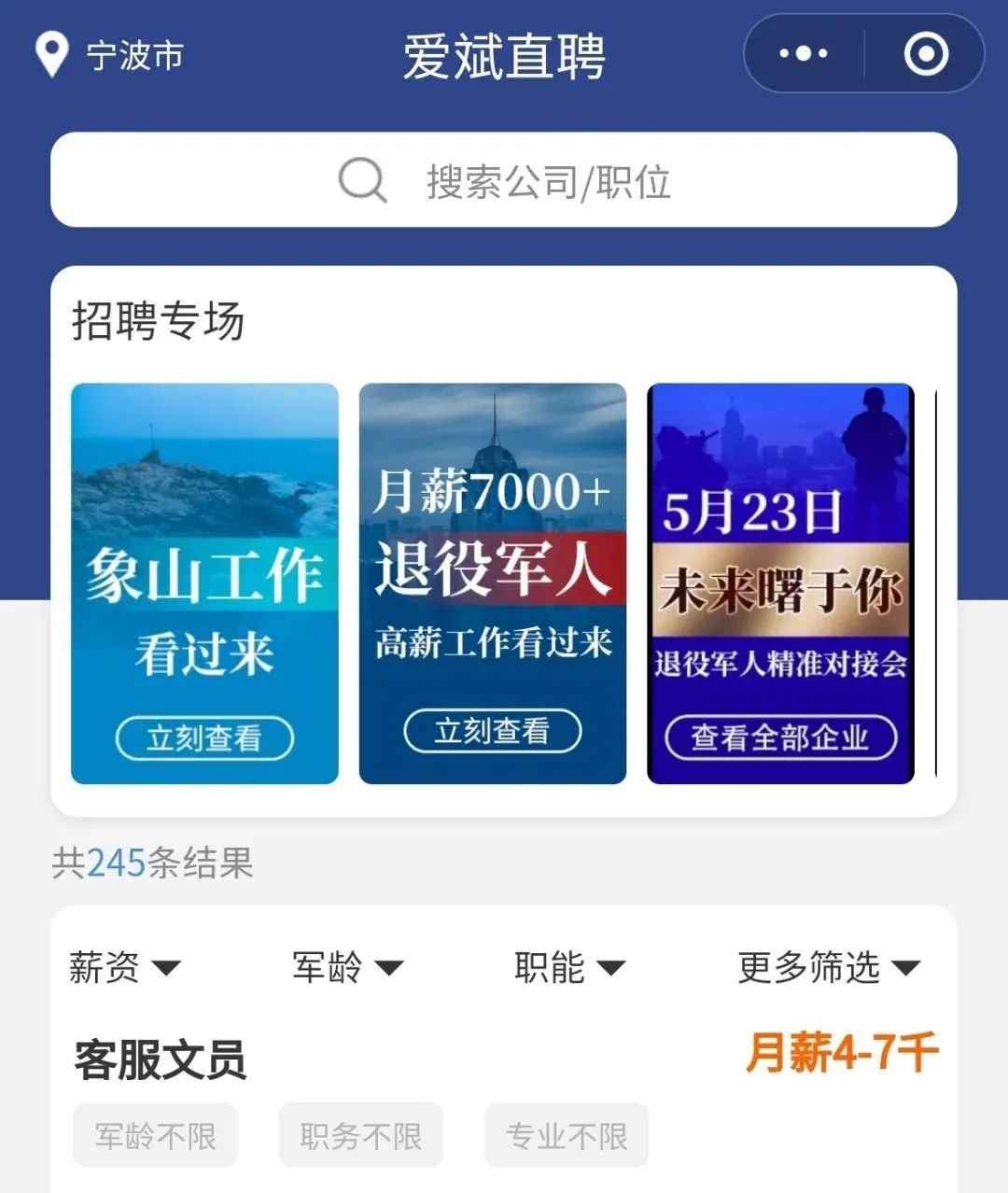
Task: View the 月薪7000+ 退役军人 job card
Action: coord(492,583)
